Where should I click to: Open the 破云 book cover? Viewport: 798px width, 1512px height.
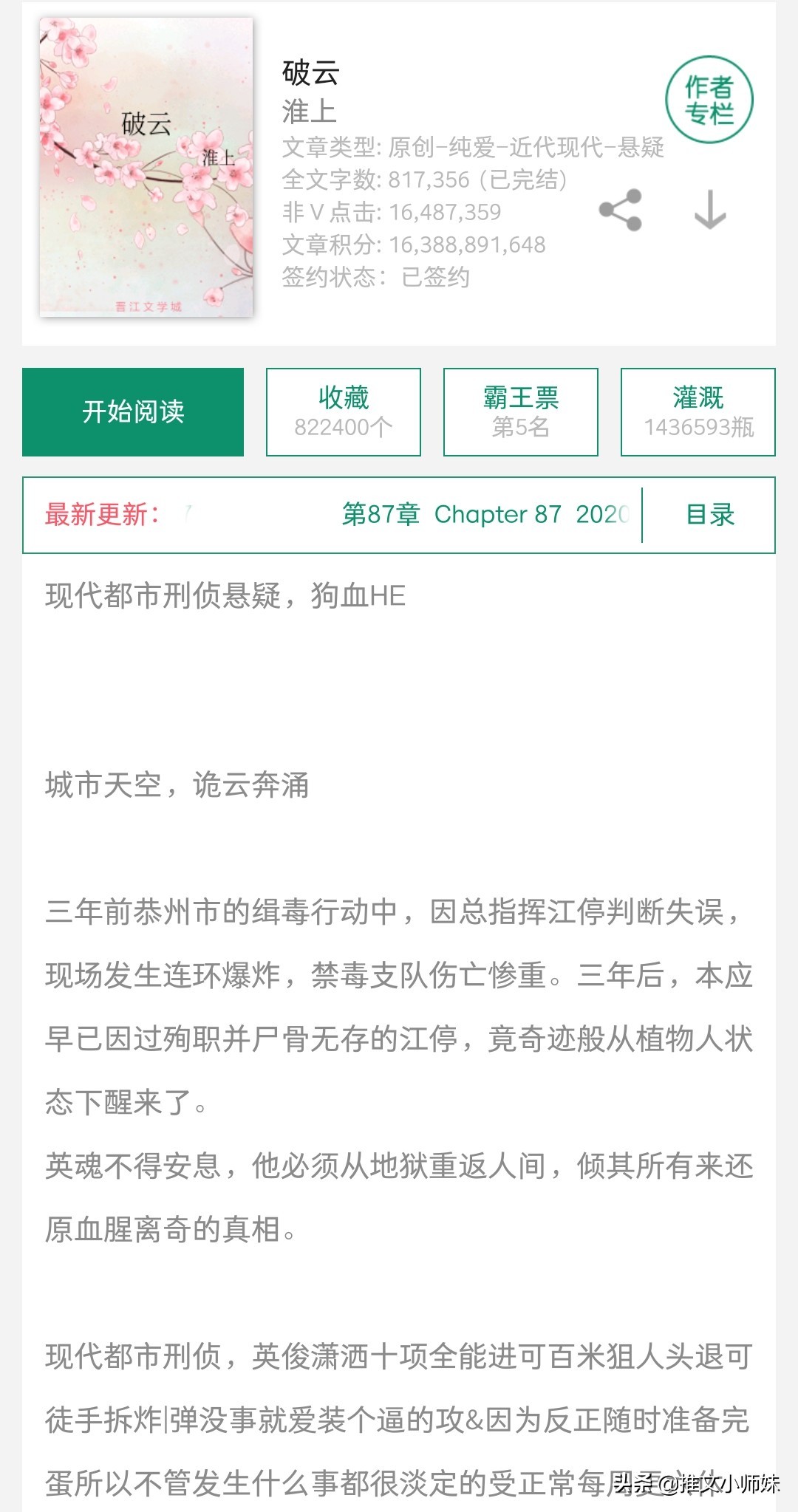tap(146, 168)
